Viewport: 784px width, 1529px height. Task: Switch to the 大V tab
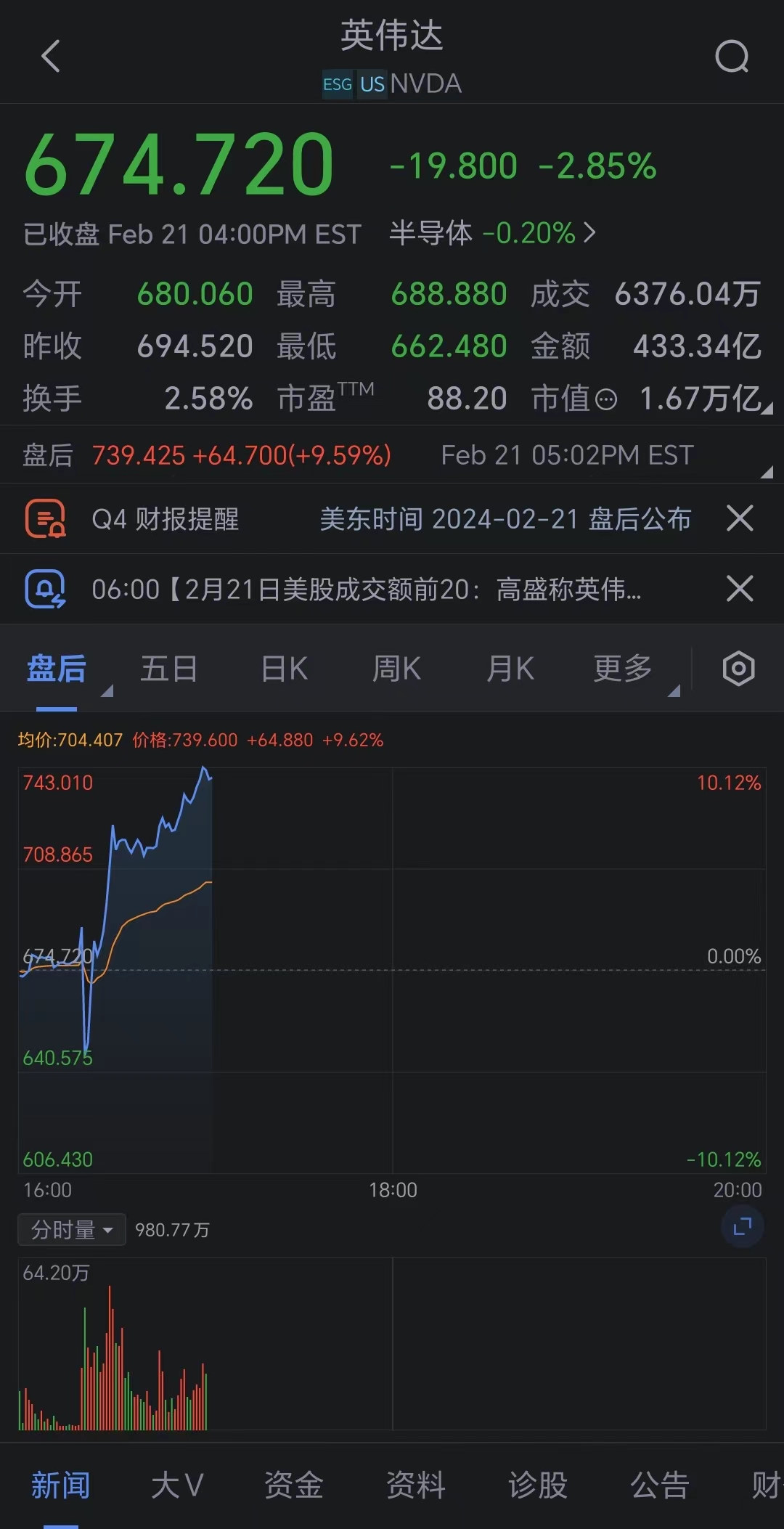(177, 1485)
